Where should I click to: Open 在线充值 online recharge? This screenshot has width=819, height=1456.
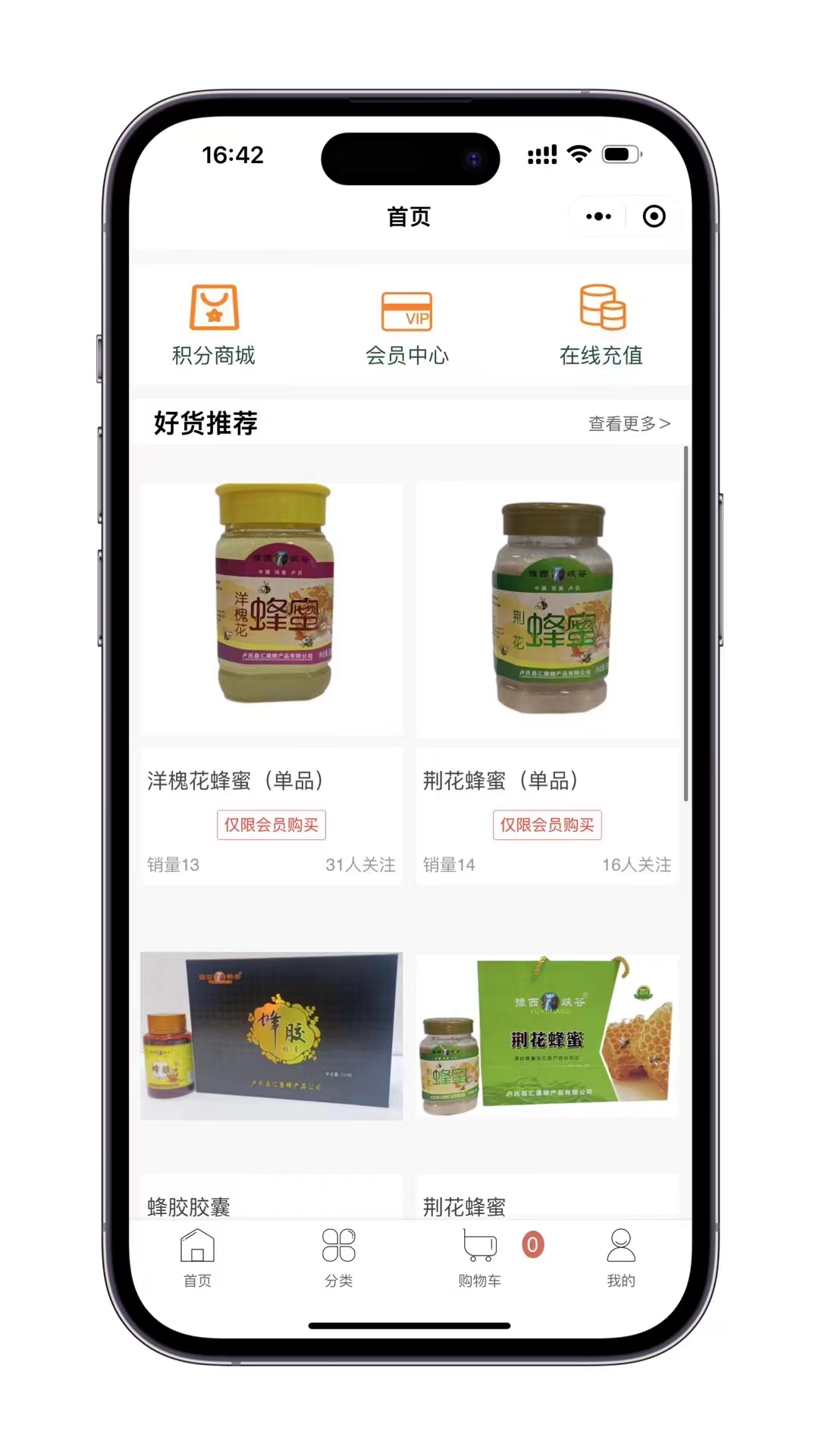coord(601,325)
